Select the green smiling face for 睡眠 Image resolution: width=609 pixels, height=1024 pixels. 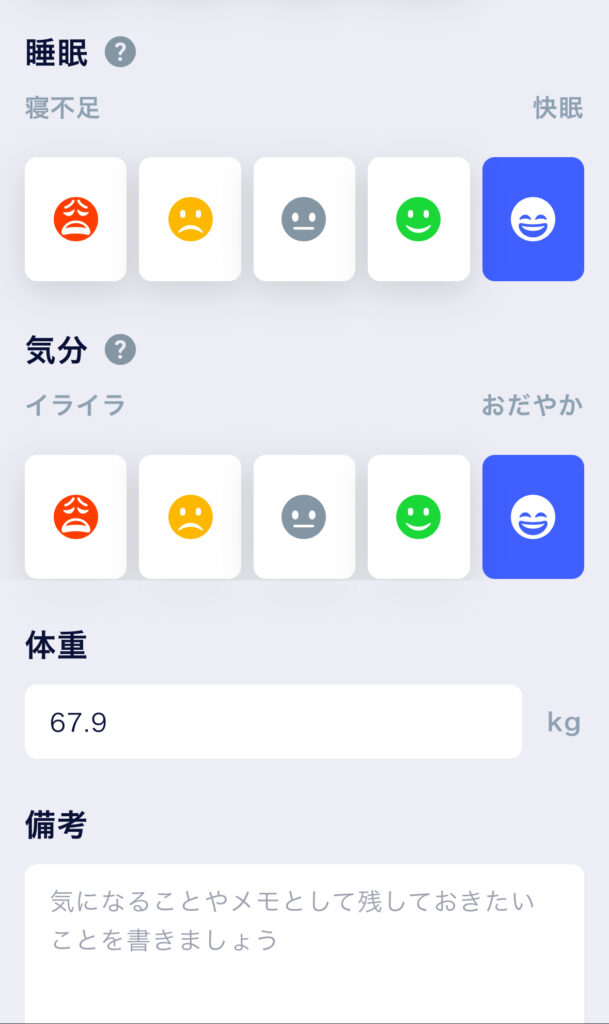[x=418, y=219]
